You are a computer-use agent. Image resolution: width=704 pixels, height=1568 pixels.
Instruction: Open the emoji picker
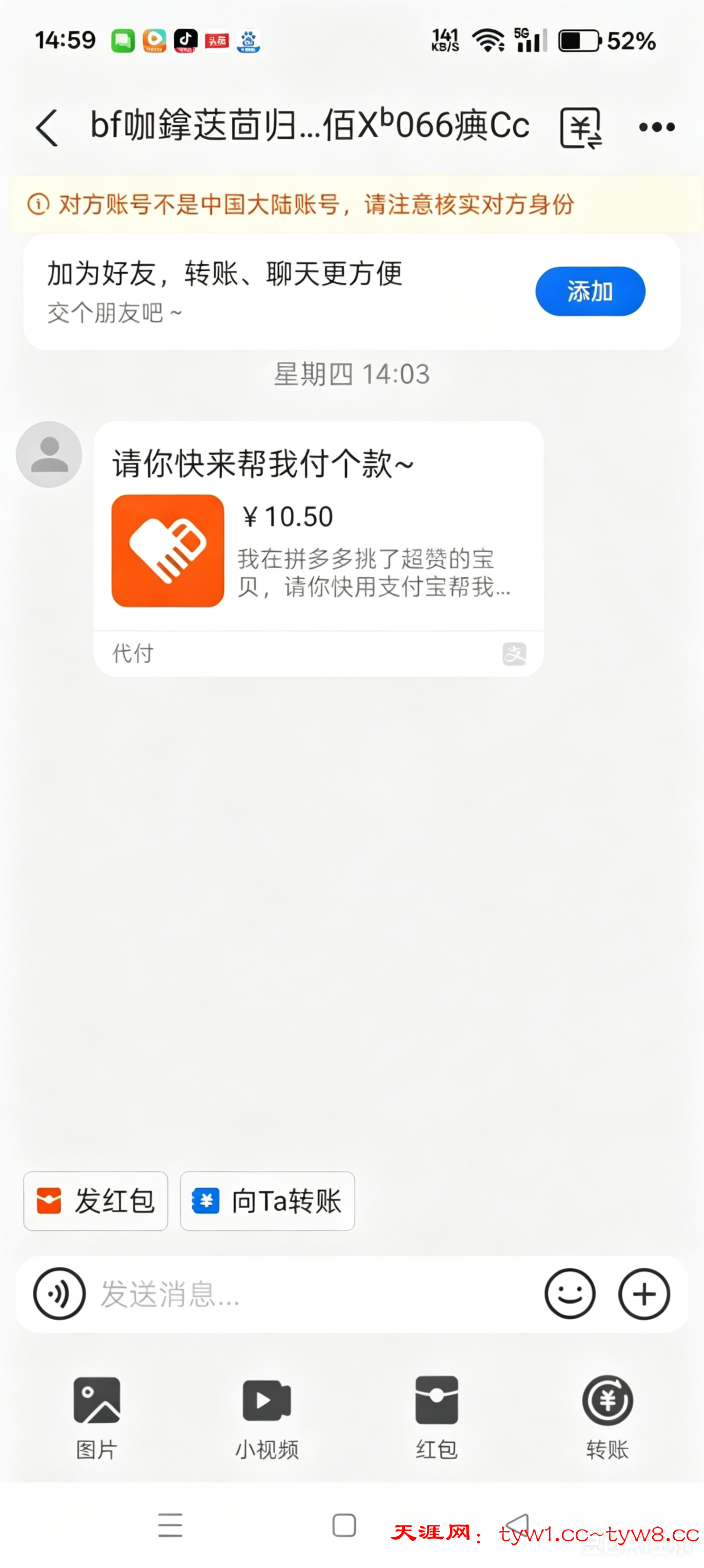pos(570,1294)
